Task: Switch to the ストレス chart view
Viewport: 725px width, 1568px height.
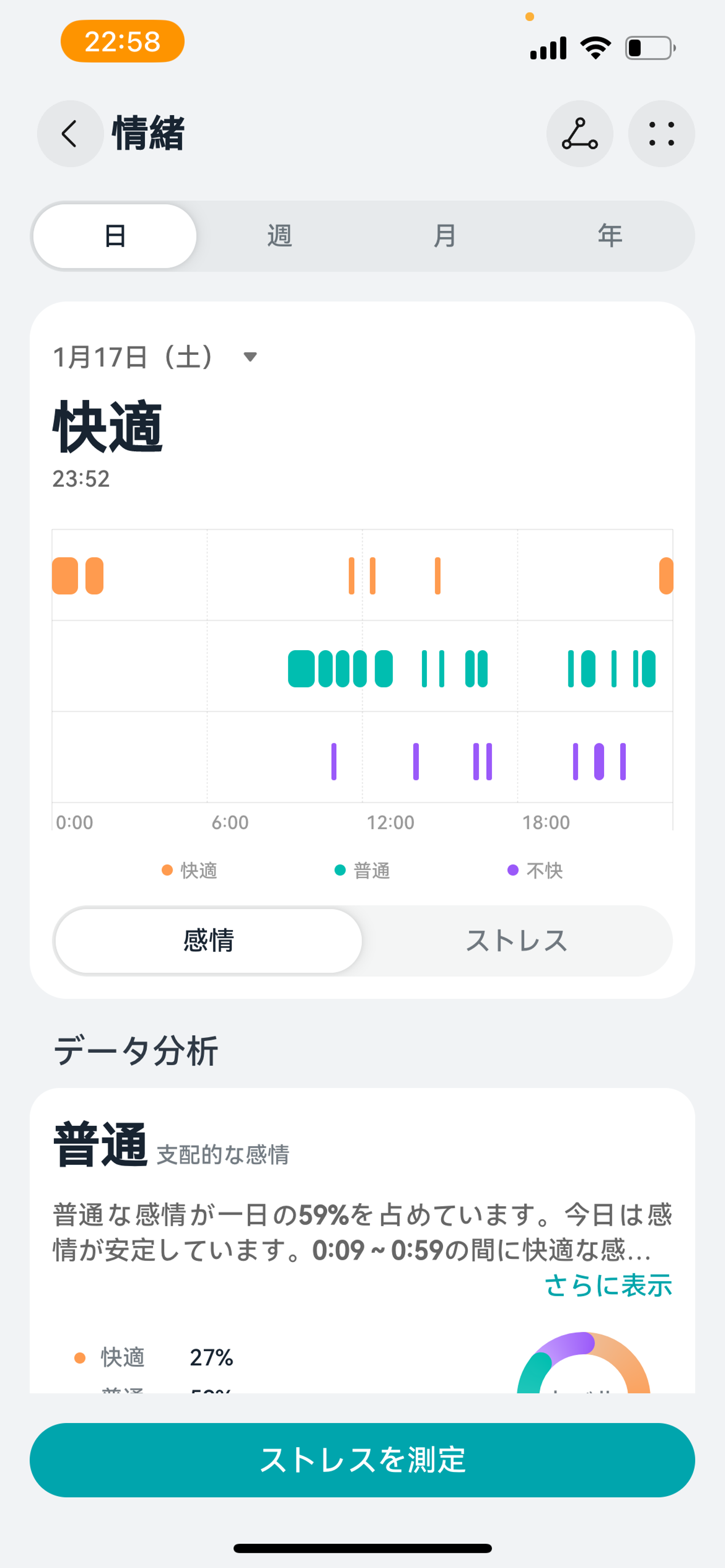Action: (x=517, y=940)
